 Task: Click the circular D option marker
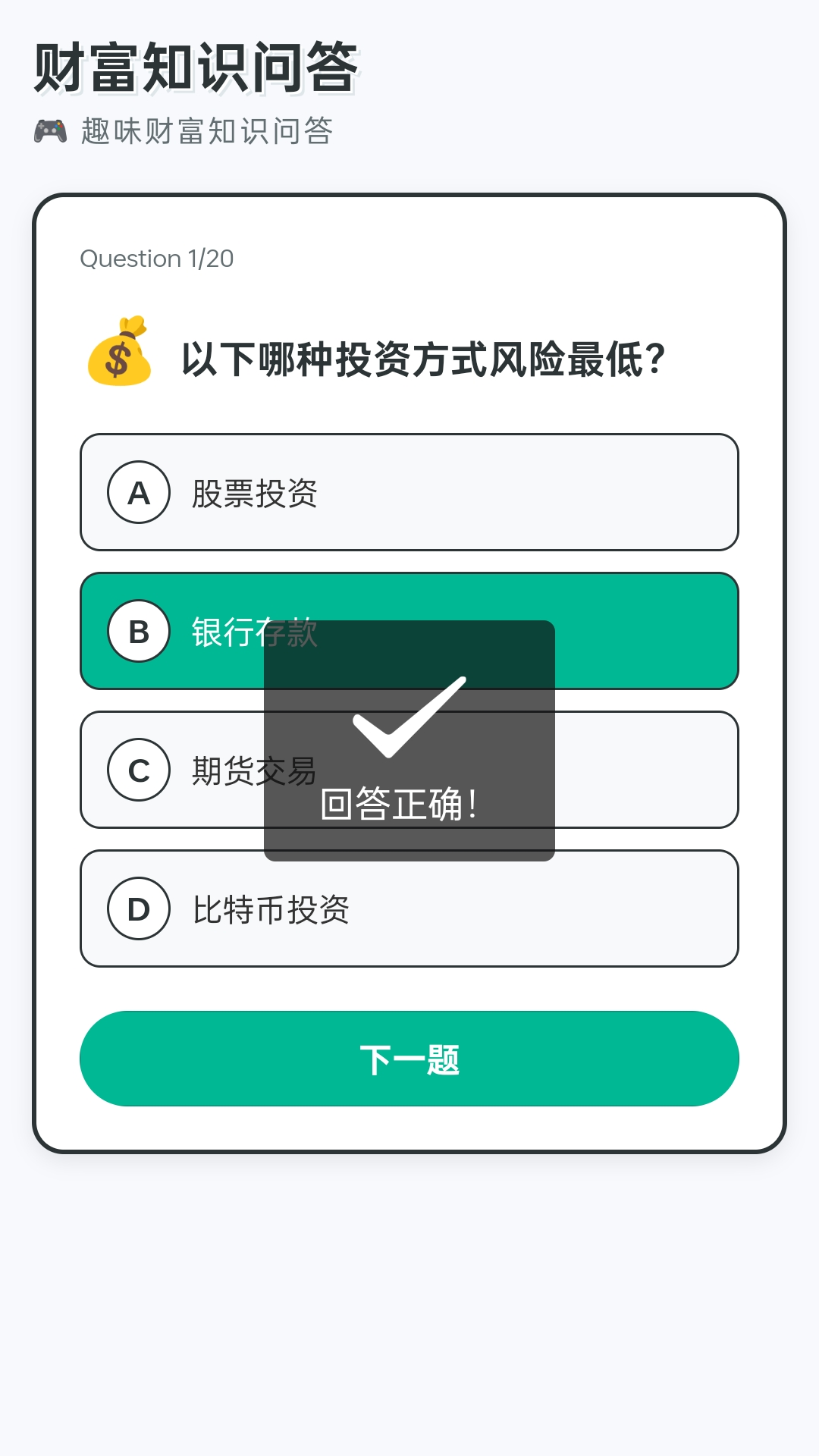click(x=139, y=908)
